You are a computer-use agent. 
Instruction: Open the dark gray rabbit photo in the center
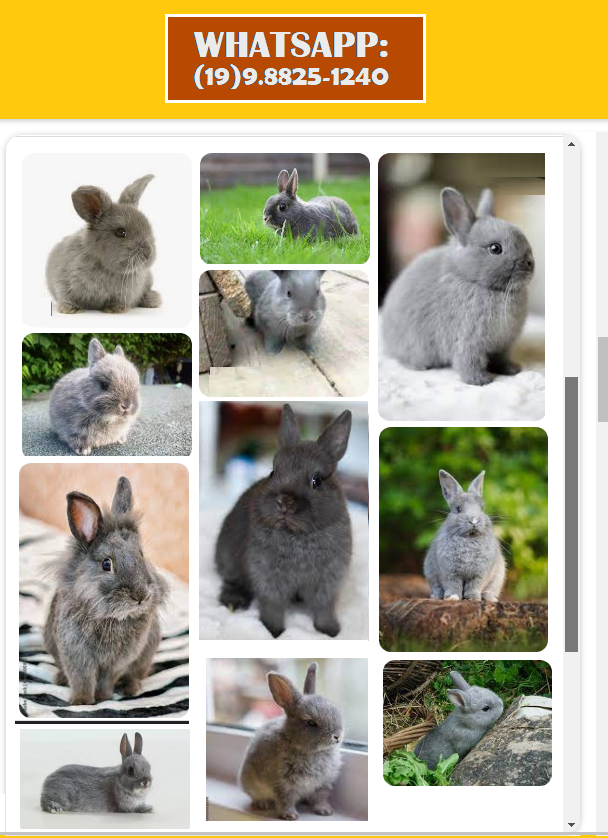click(284, 520)
